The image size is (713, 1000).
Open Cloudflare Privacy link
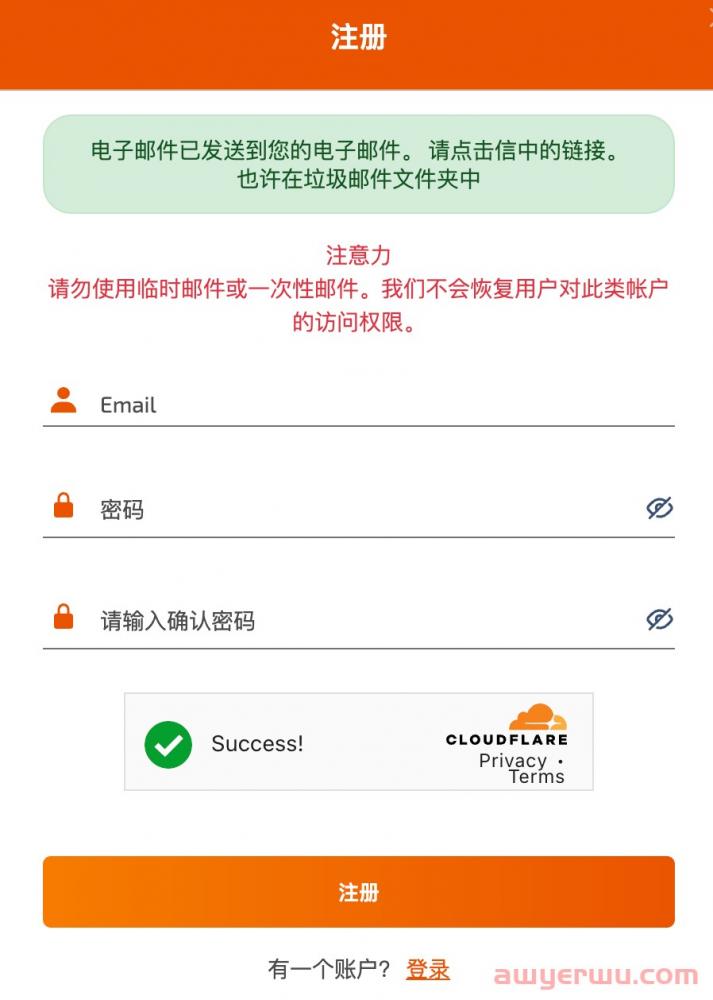tap(512, 760)
